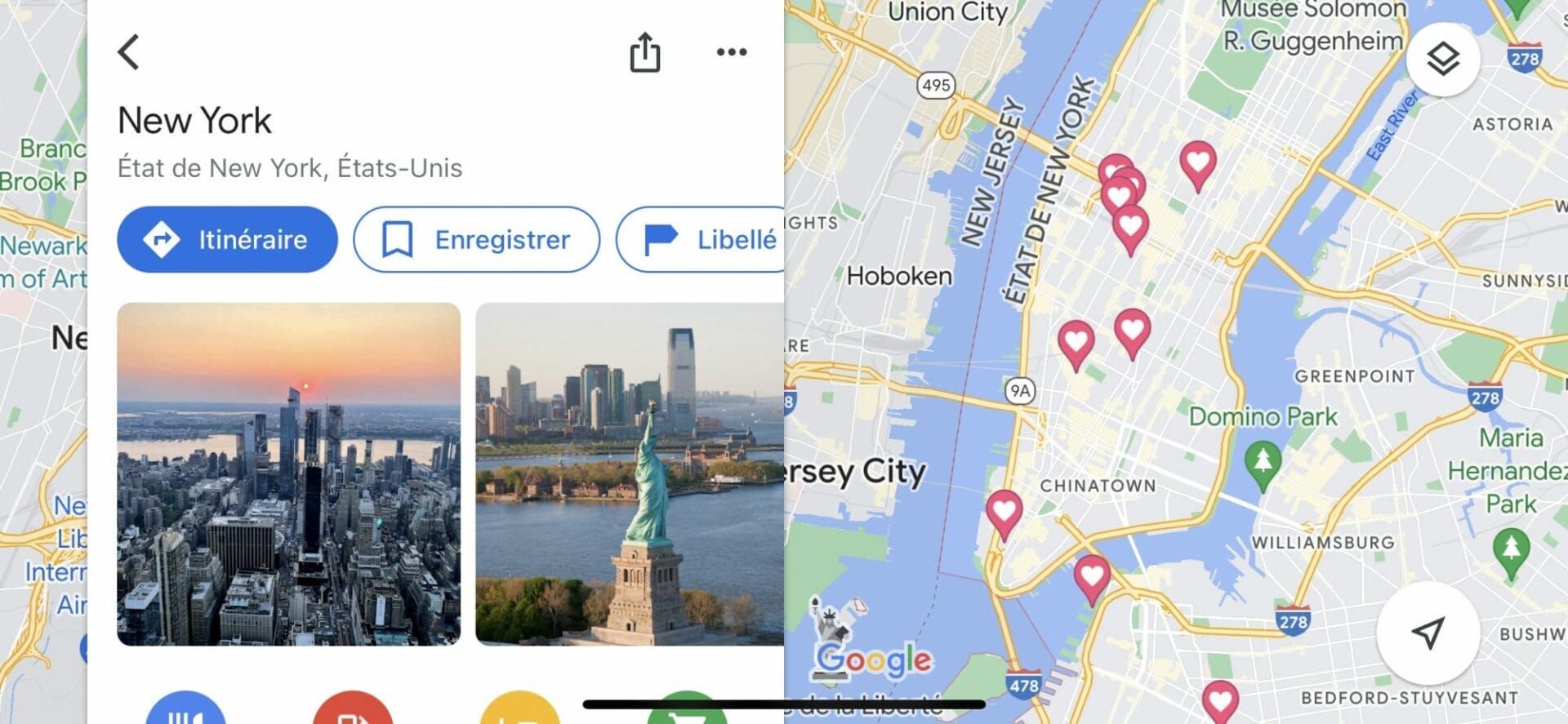
Task: Go back from the New York panel
Action: 129,52
